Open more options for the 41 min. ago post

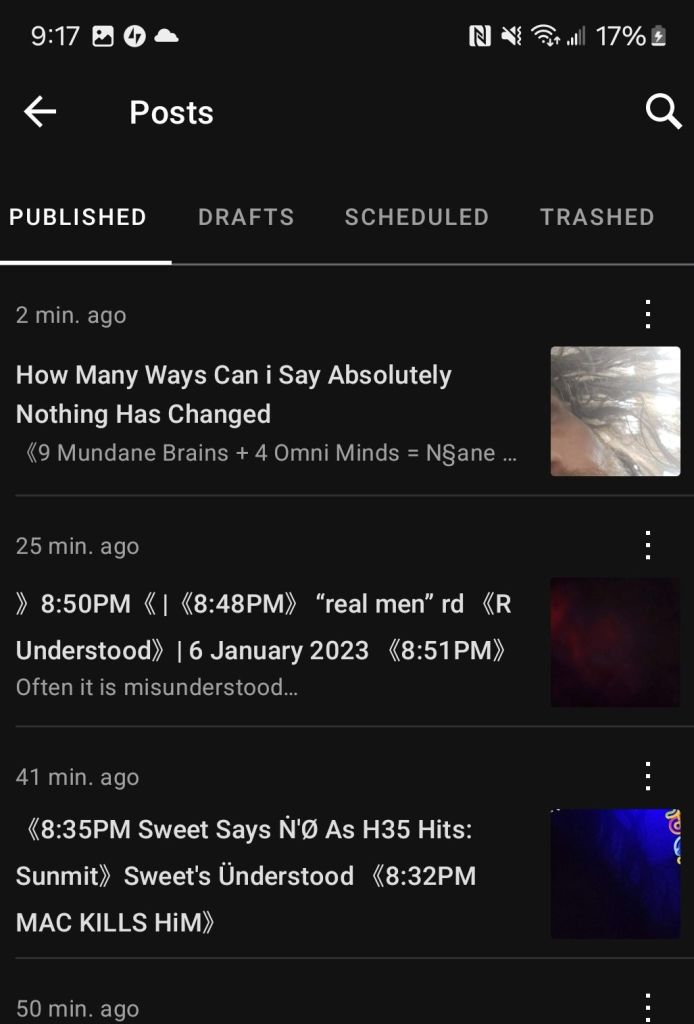648,776
